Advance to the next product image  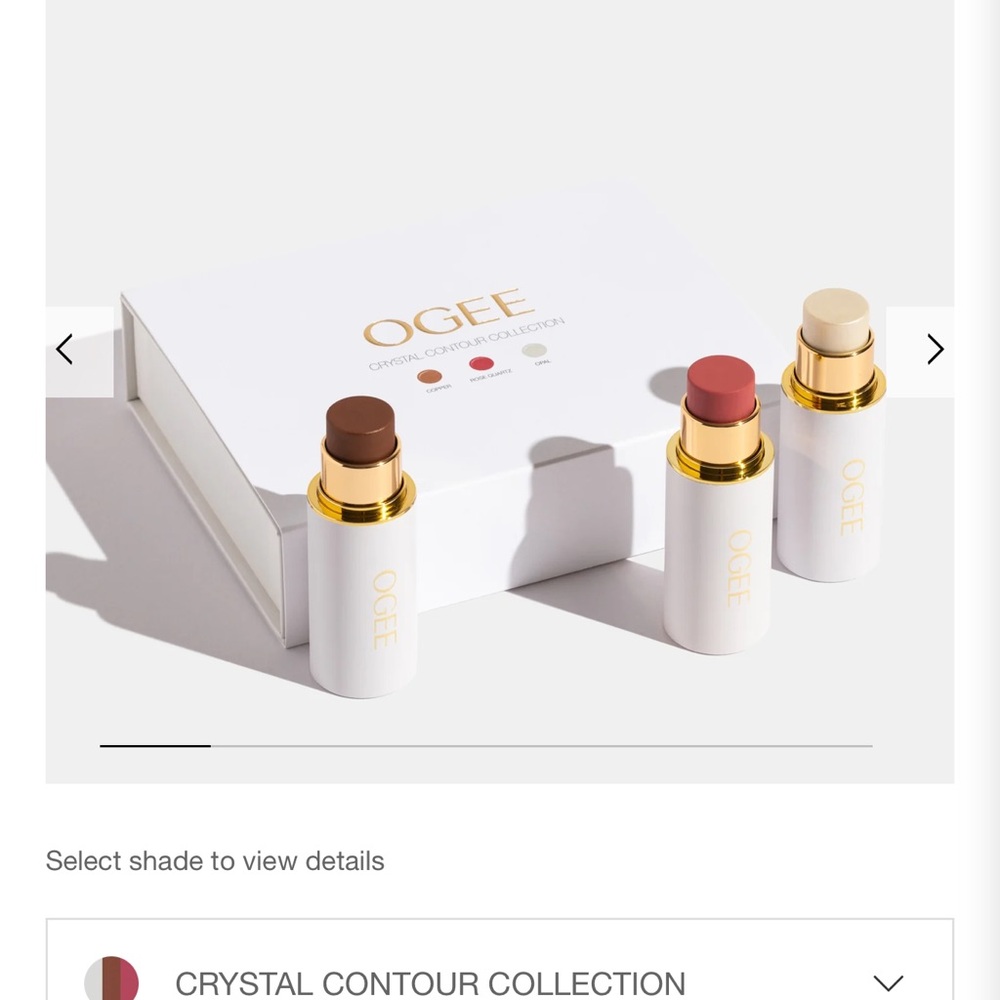934,350
